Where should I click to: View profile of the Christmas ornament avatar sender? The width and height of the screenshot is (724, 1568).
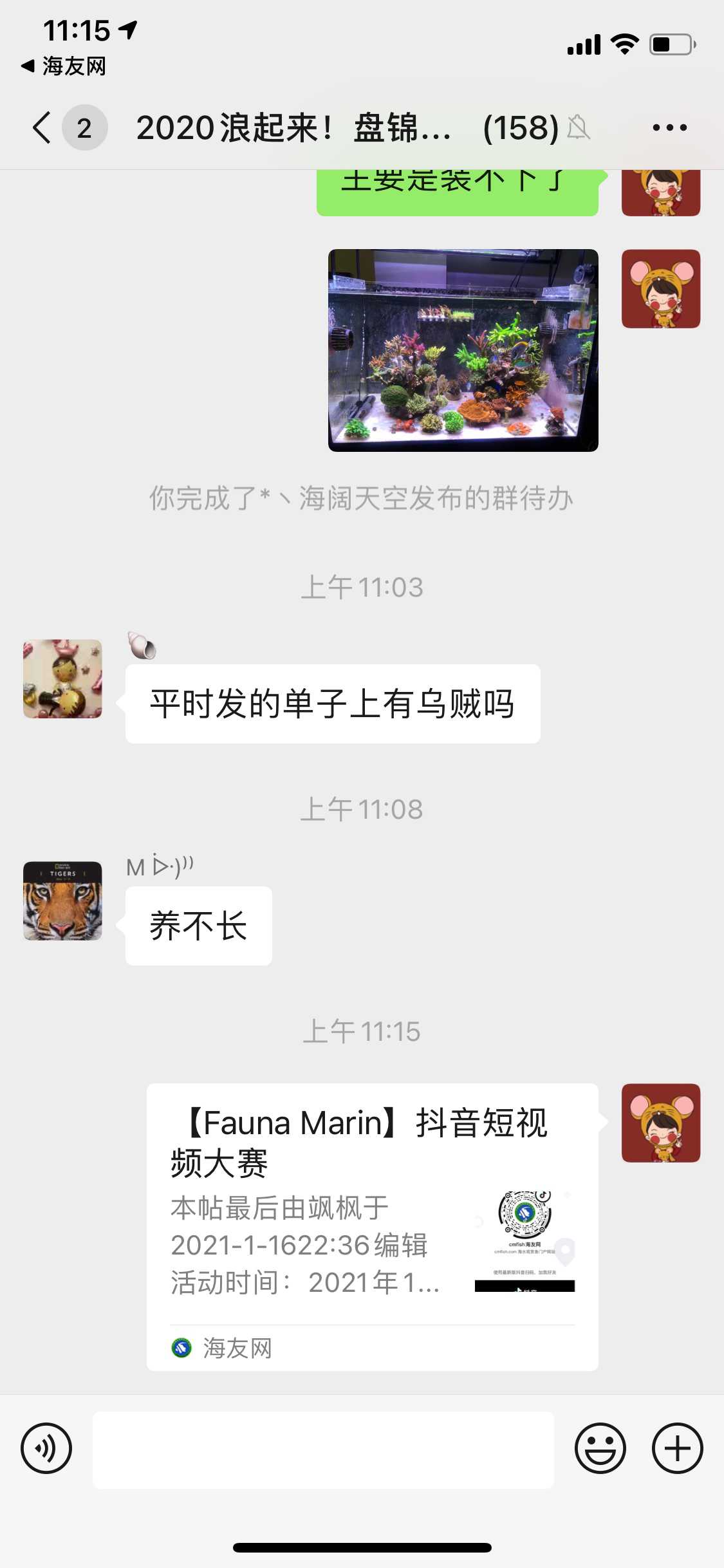pos(62,678)
